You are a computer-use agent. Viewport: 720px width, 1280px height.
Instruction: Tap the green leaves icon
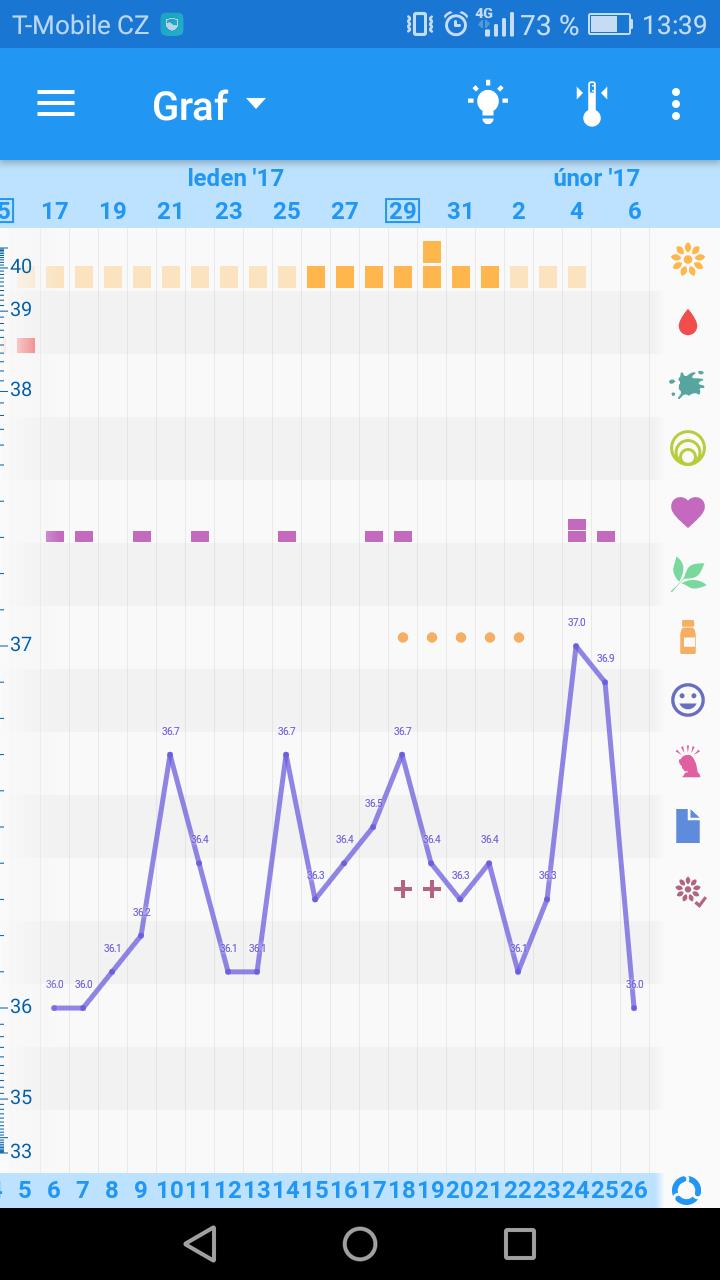tap(688, 573)
